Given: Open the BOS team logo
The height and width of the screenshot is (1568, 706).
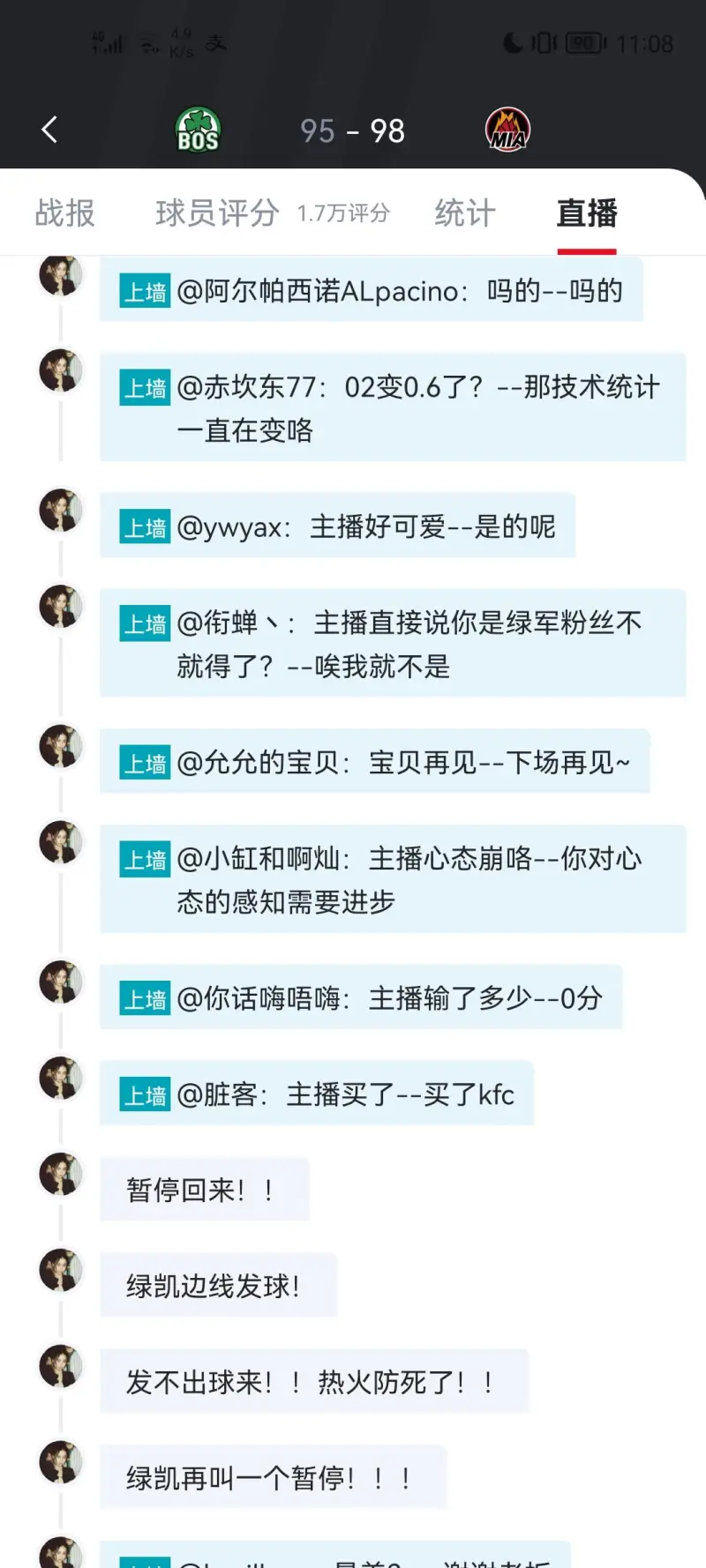Looking at the screenshot, I should pyautogui.click(x=198, y=131).
